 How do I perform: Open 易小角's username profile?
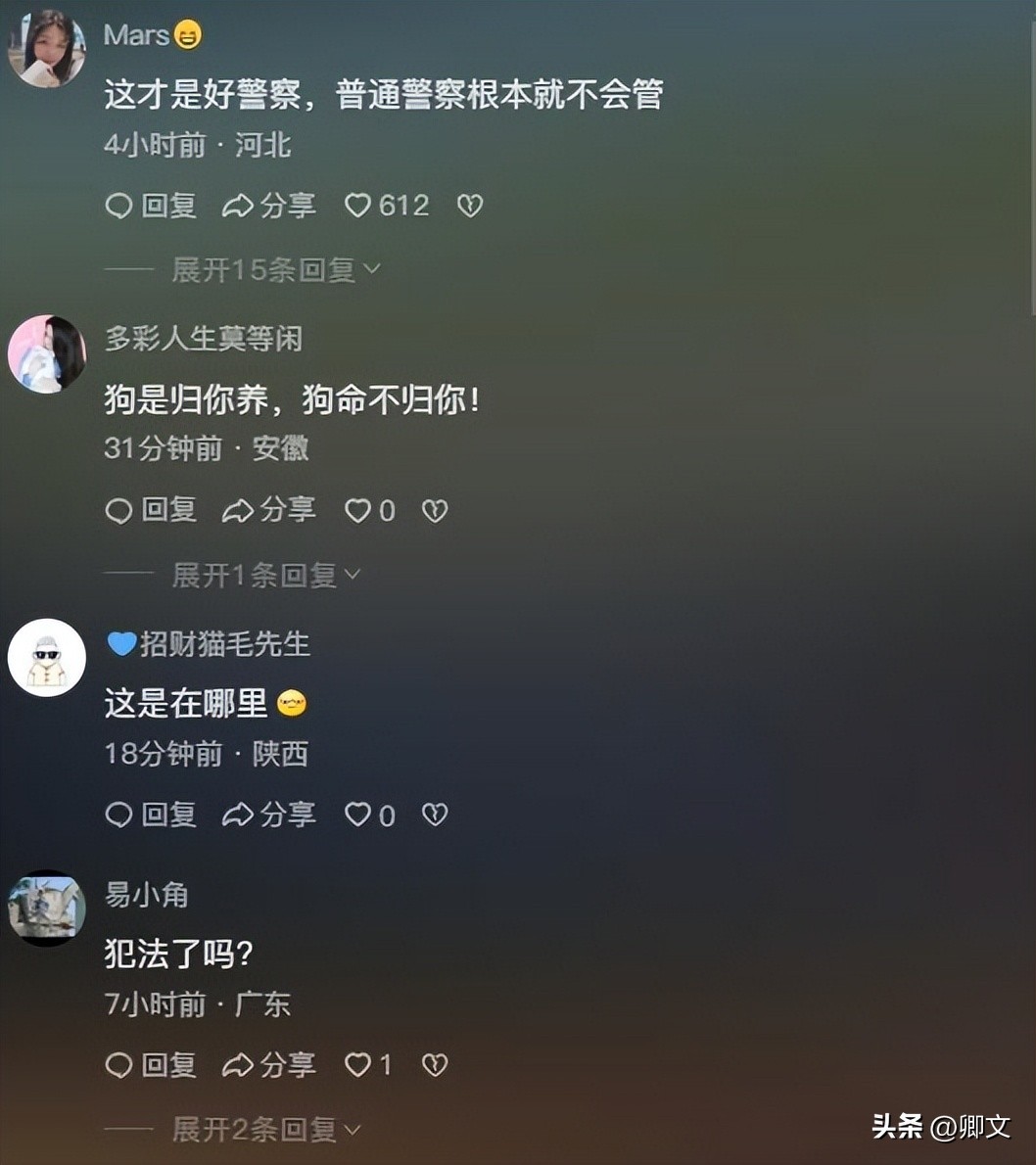point(146,894)
